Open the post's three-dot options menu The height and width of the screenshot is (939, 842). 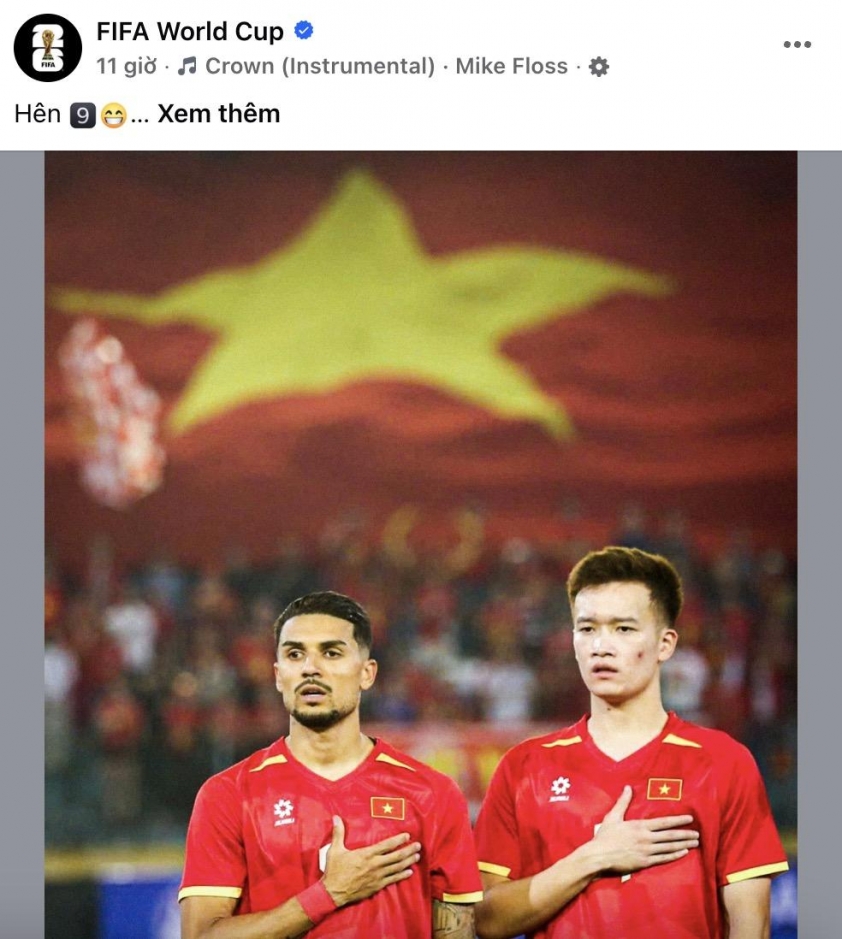797,45
